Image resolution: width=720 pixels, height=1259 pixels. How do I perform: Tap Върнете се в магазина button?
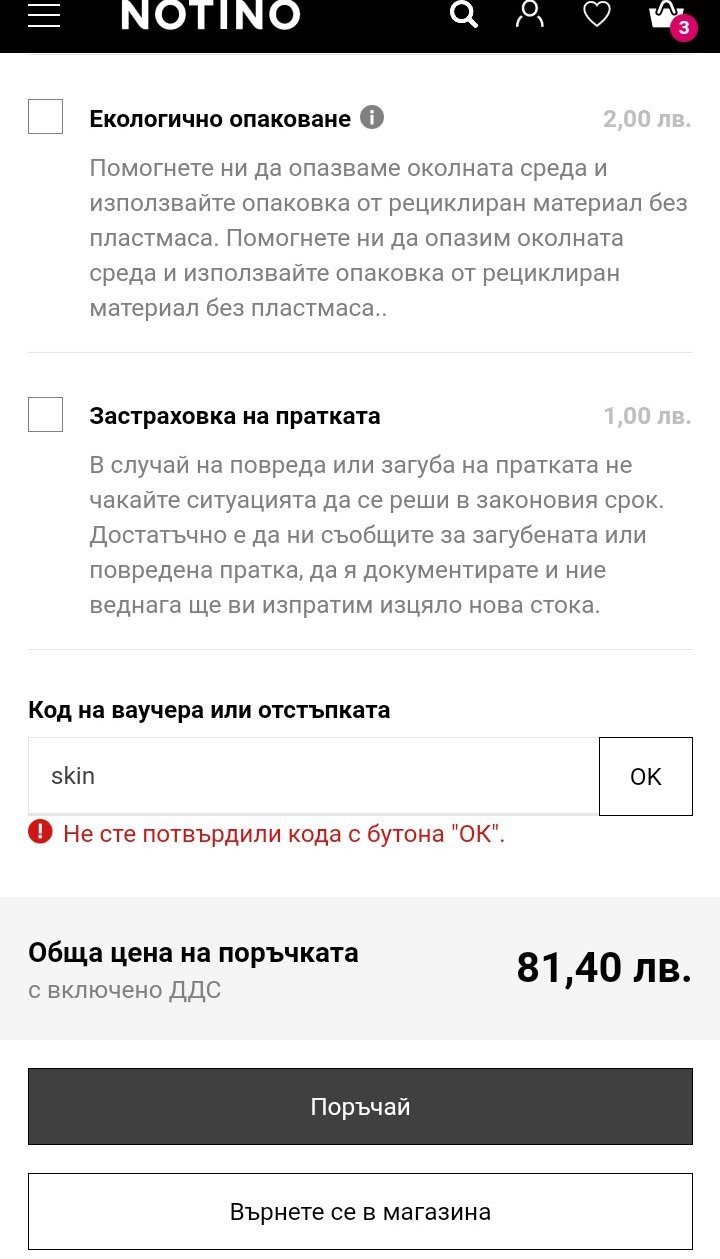point(360,1212)
